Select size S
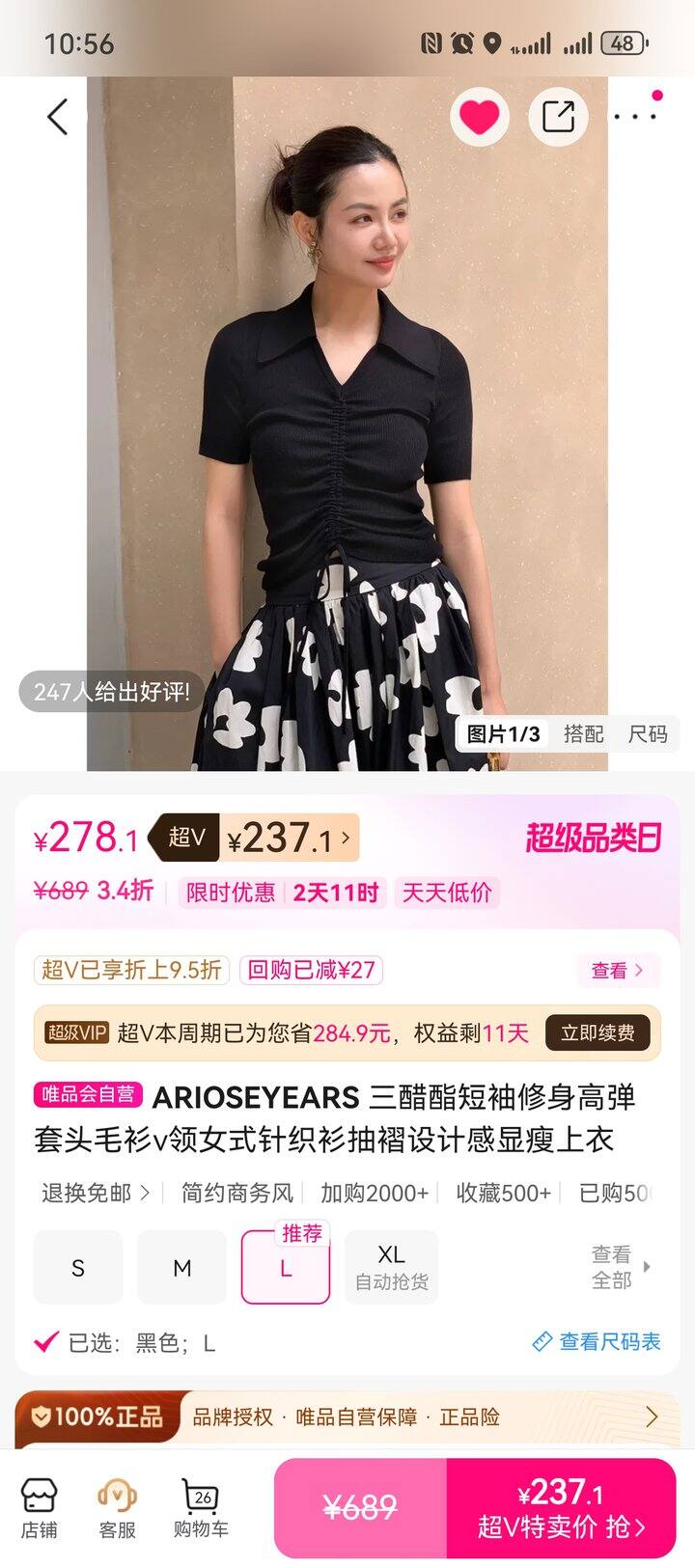Image resolution: width=695 pixels, height=1568 pixels. [78, 1267]
